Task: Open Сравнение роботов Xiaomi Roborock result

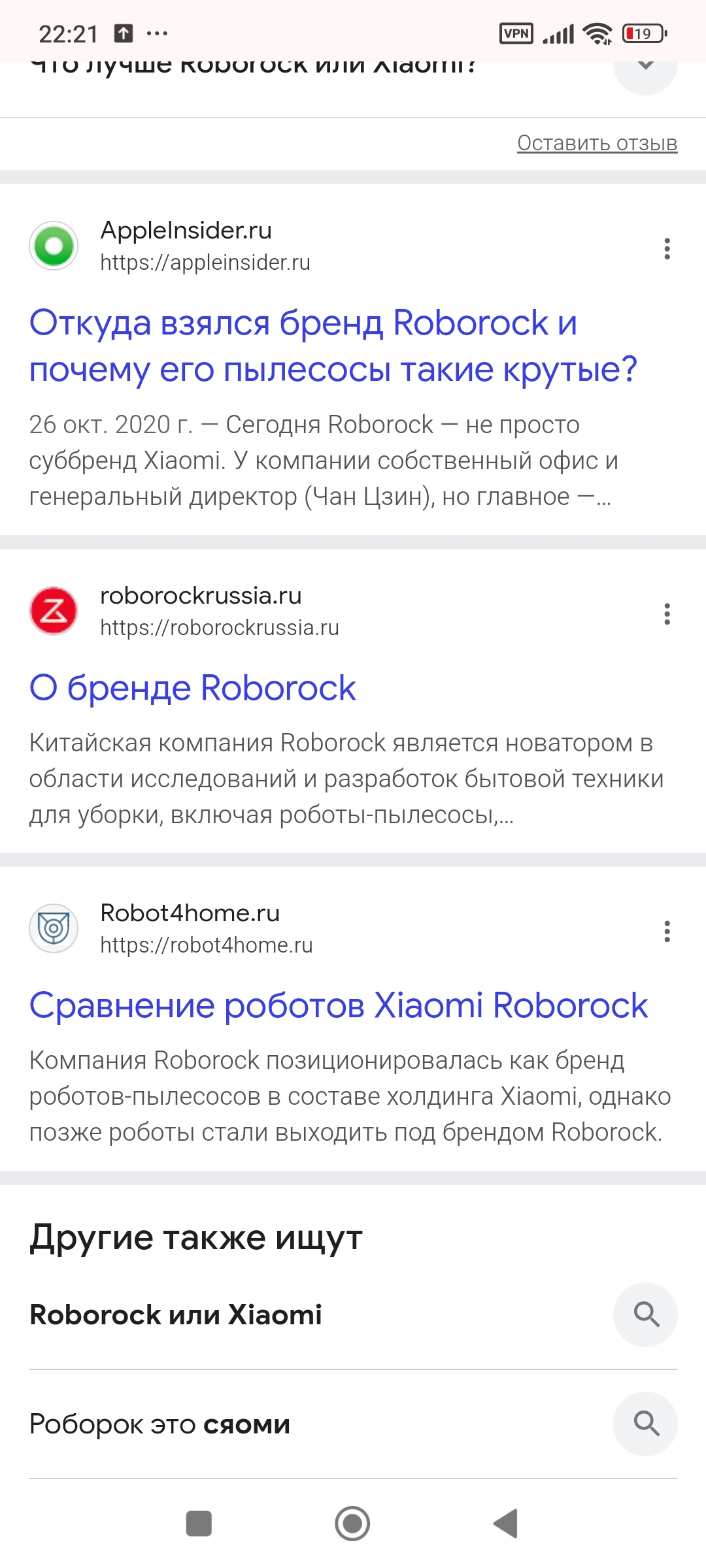Action: pyautogui.click(x=338, y=1005)
